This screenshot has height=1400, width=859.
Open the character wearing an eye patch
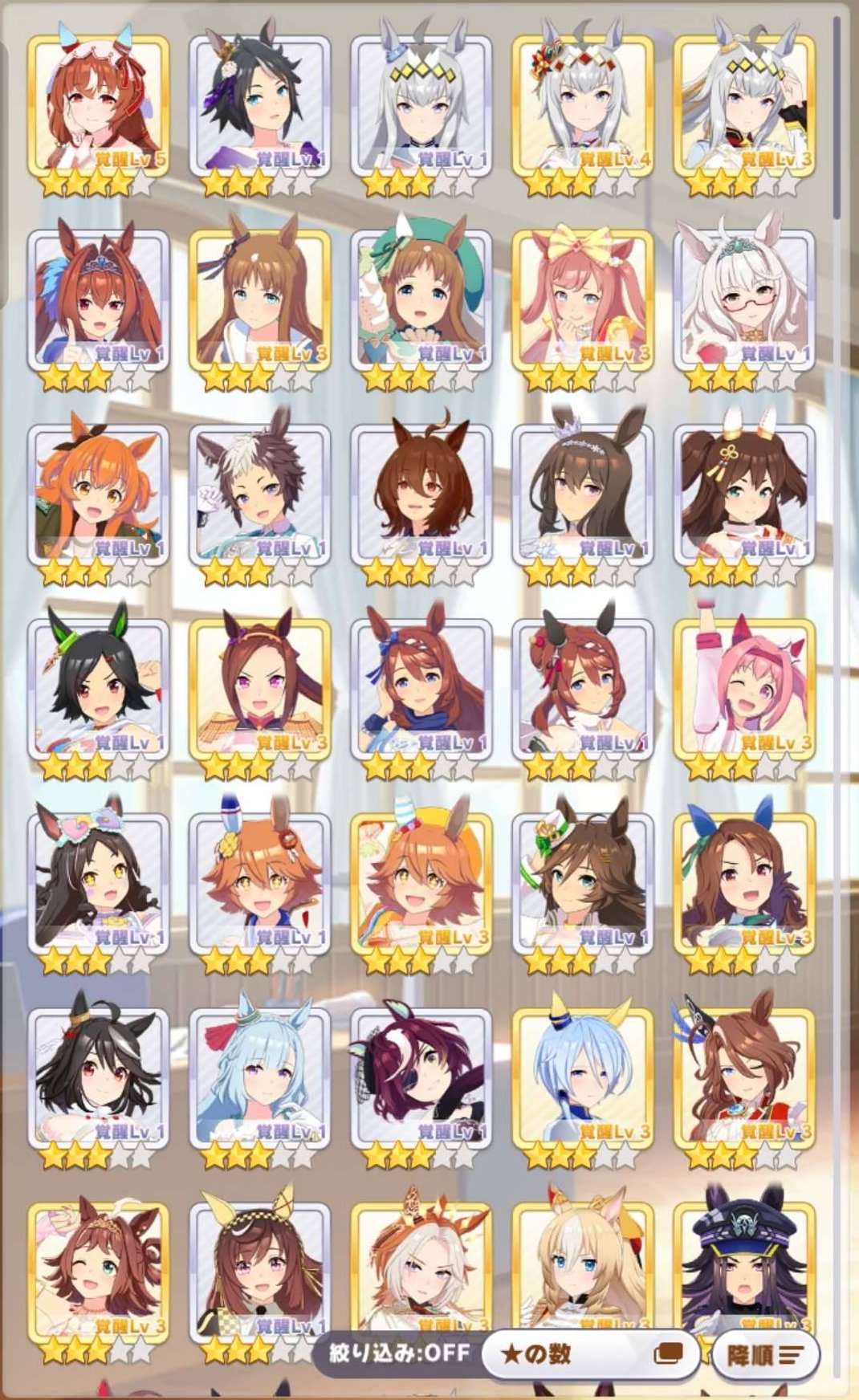[x=421, y=1077]
